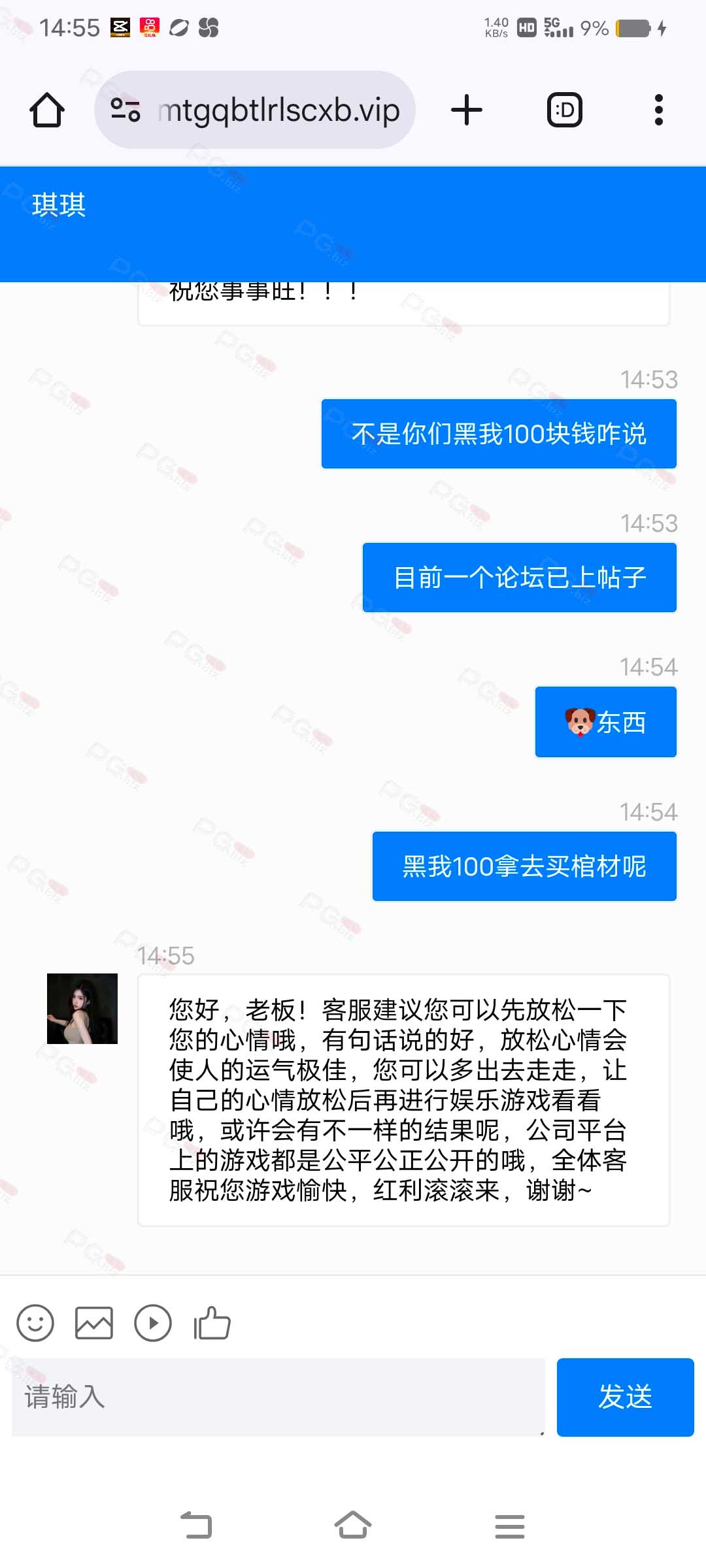The width and height of the screenshot is (706, 1568).
Task: Attach a video with the play icon
Action: click(x=153, y=1323)
